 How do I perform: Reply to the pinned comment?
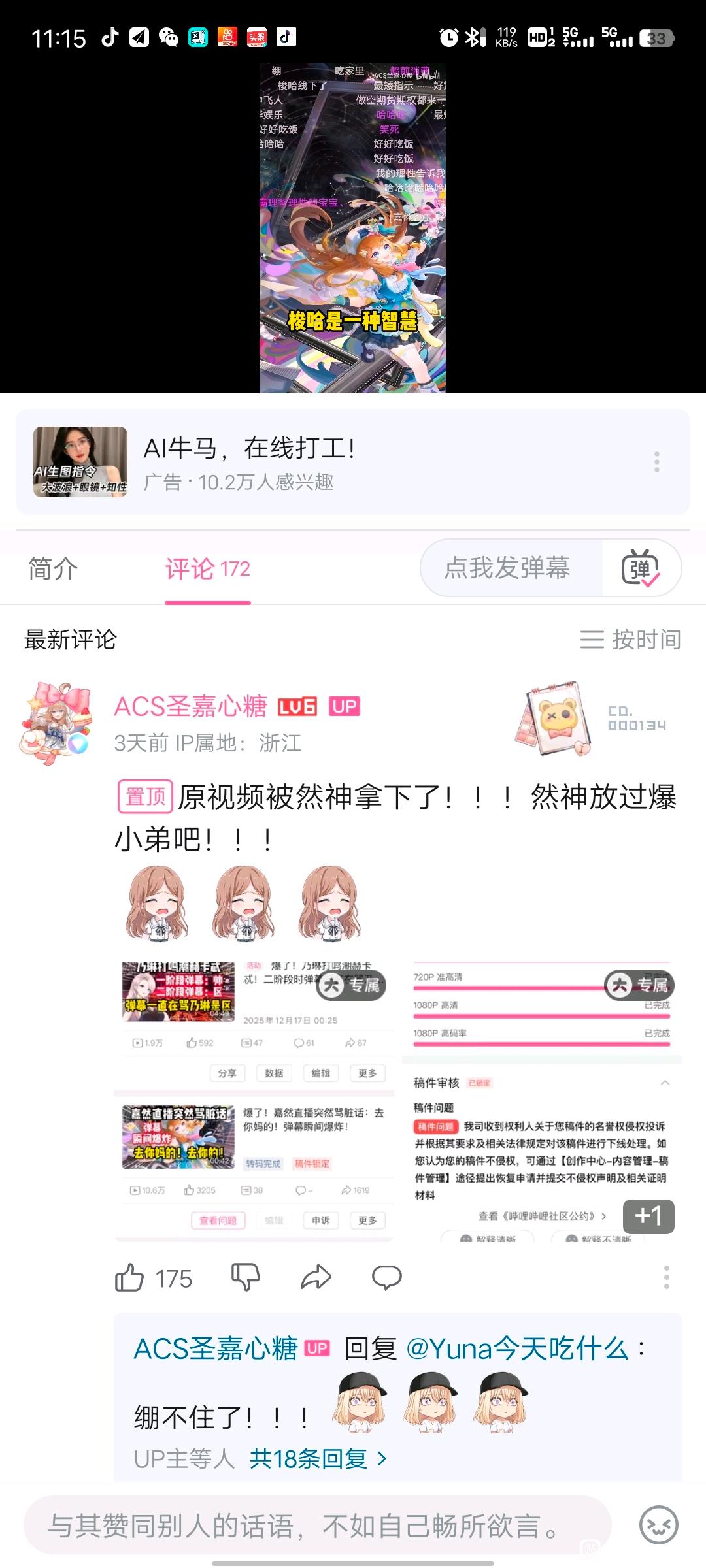click(386, 1277)
